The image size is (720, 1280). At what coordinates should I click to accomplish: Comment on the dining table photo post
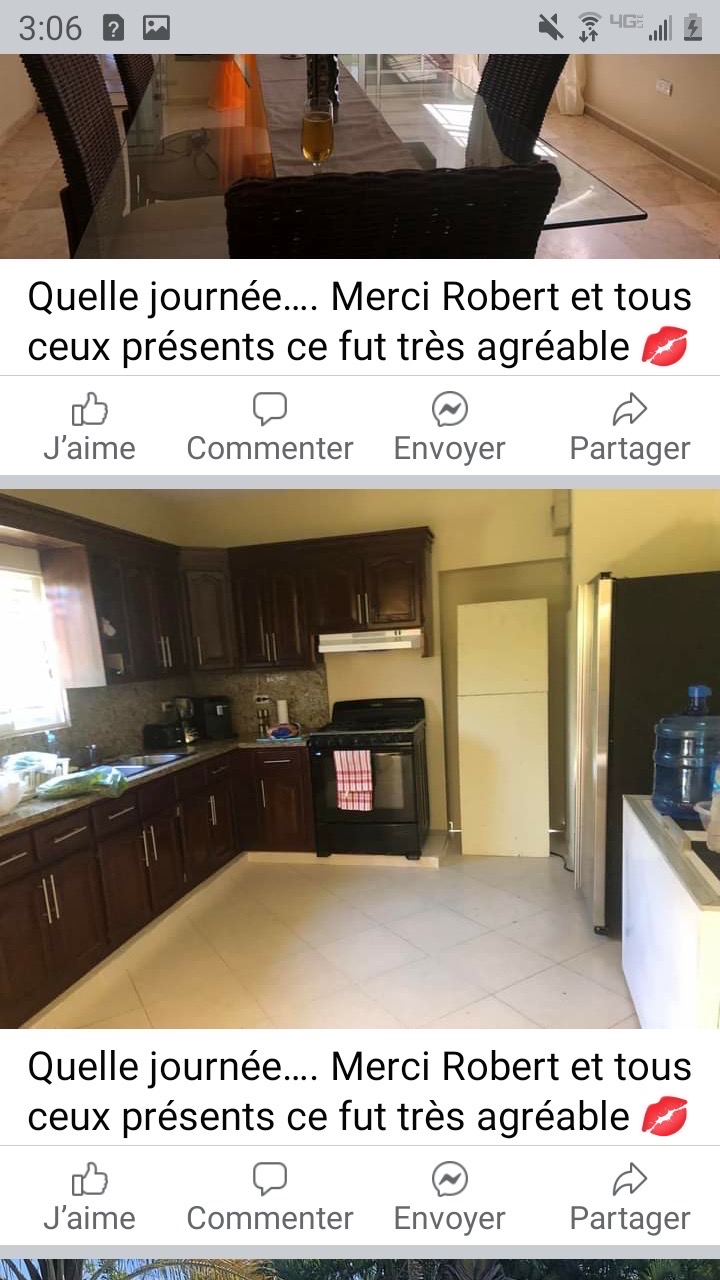269,427
